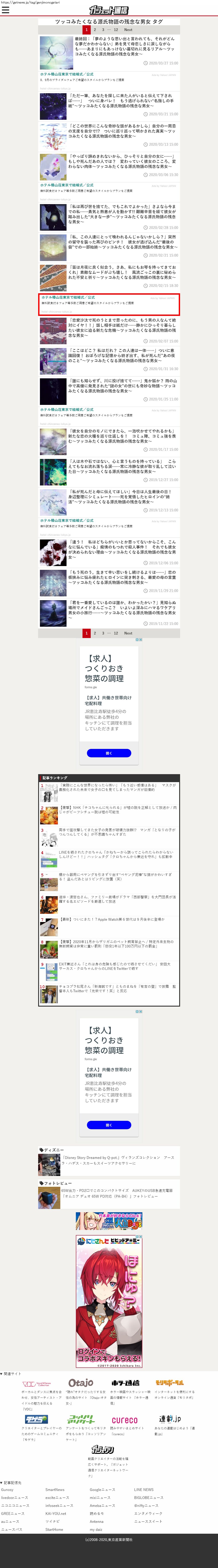
Task: Tap Next in the top pagination
Action: pyautogui.click(x=128, y=29)
